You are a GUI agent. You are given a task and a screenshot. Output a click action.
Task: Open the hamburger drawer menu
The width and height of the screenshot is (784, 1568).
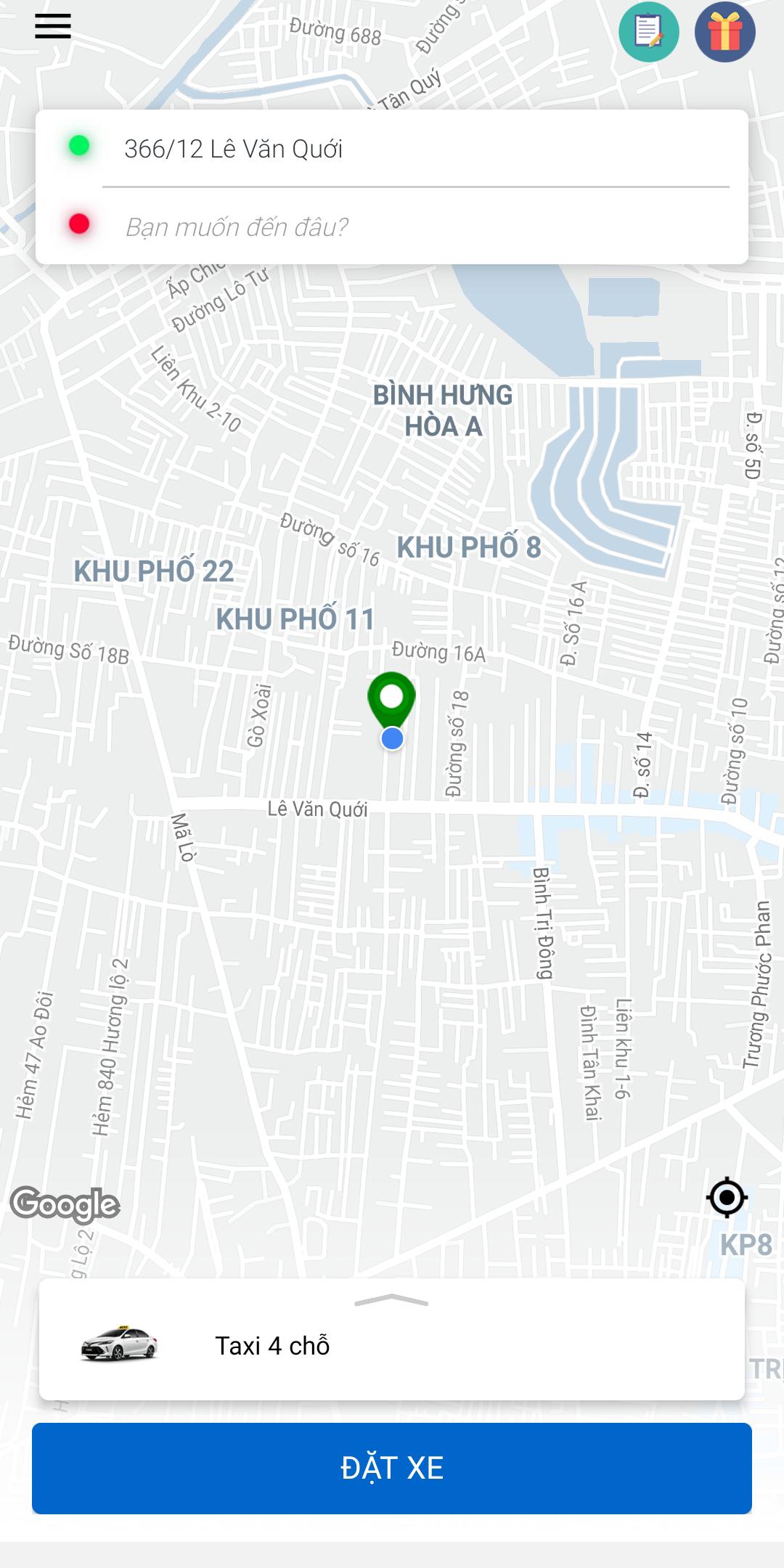pos(53,27)
